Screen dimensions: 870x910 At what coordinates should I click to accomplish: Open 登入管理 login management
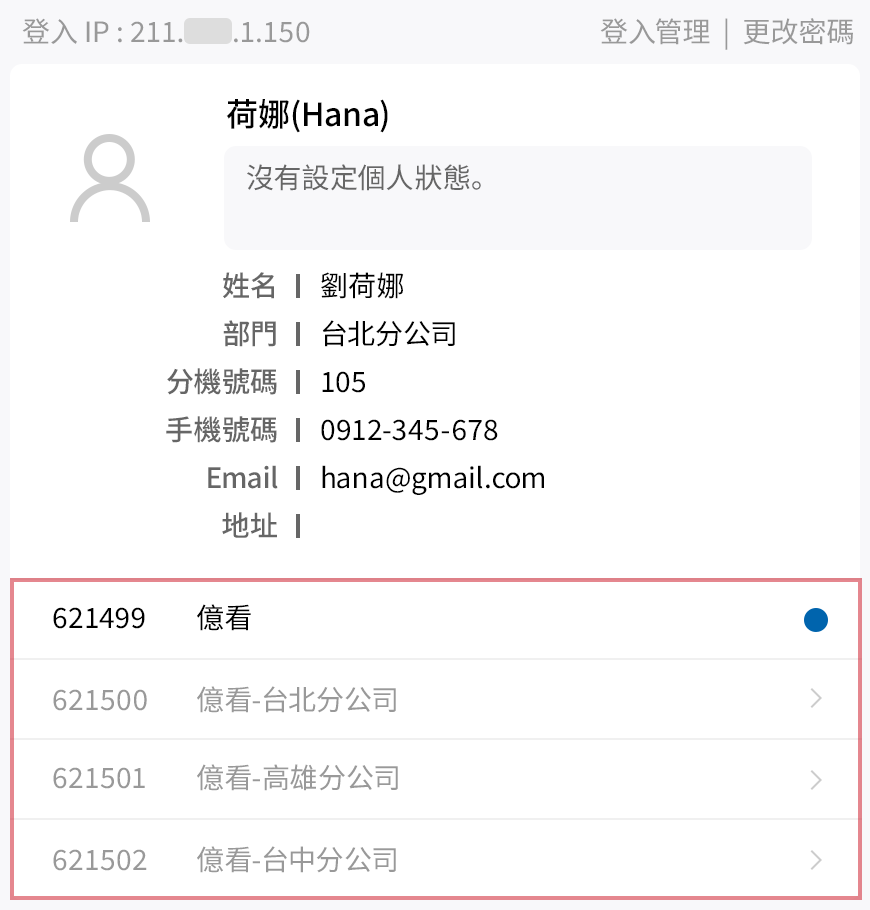(x=655, y=32)
